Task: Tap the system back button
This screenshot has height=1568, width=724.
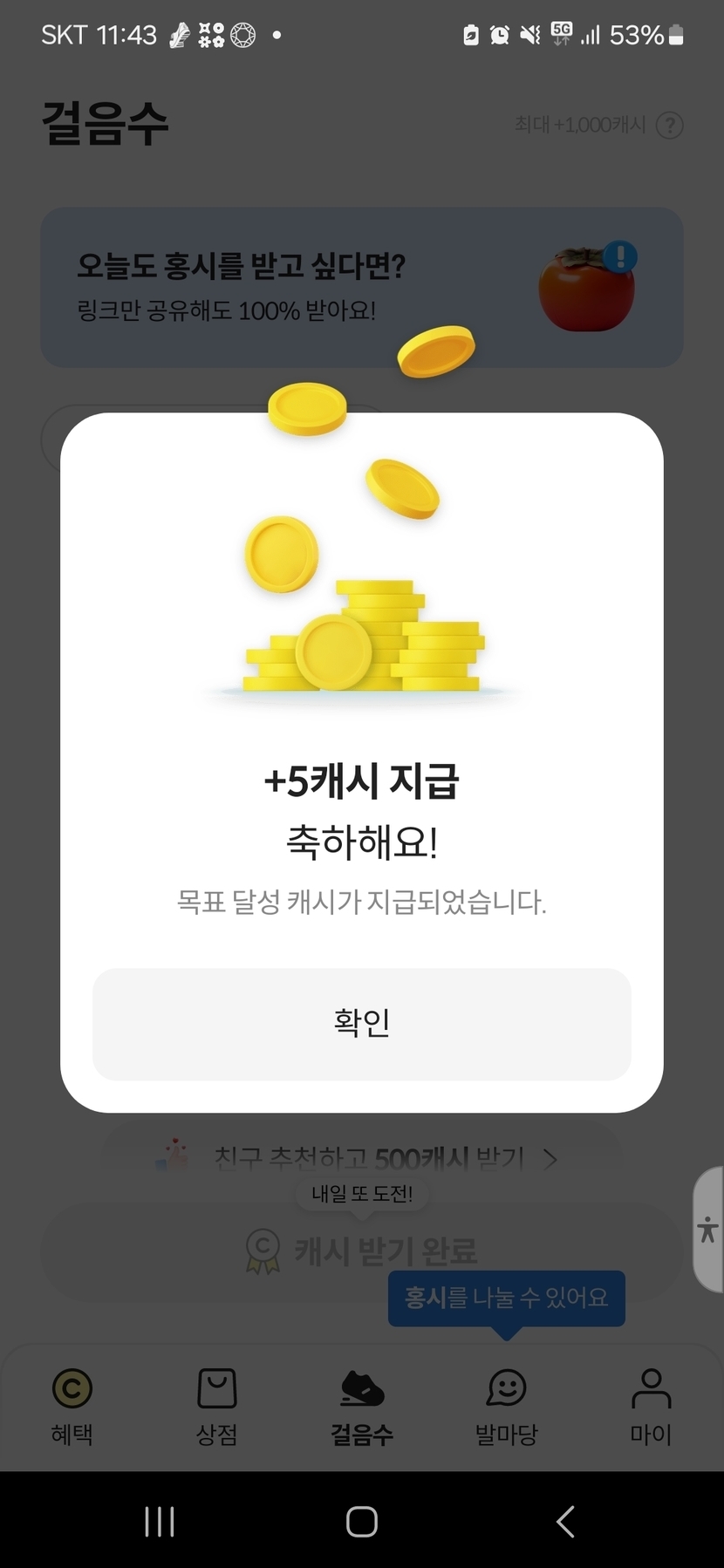Action: coord(565,1522)
